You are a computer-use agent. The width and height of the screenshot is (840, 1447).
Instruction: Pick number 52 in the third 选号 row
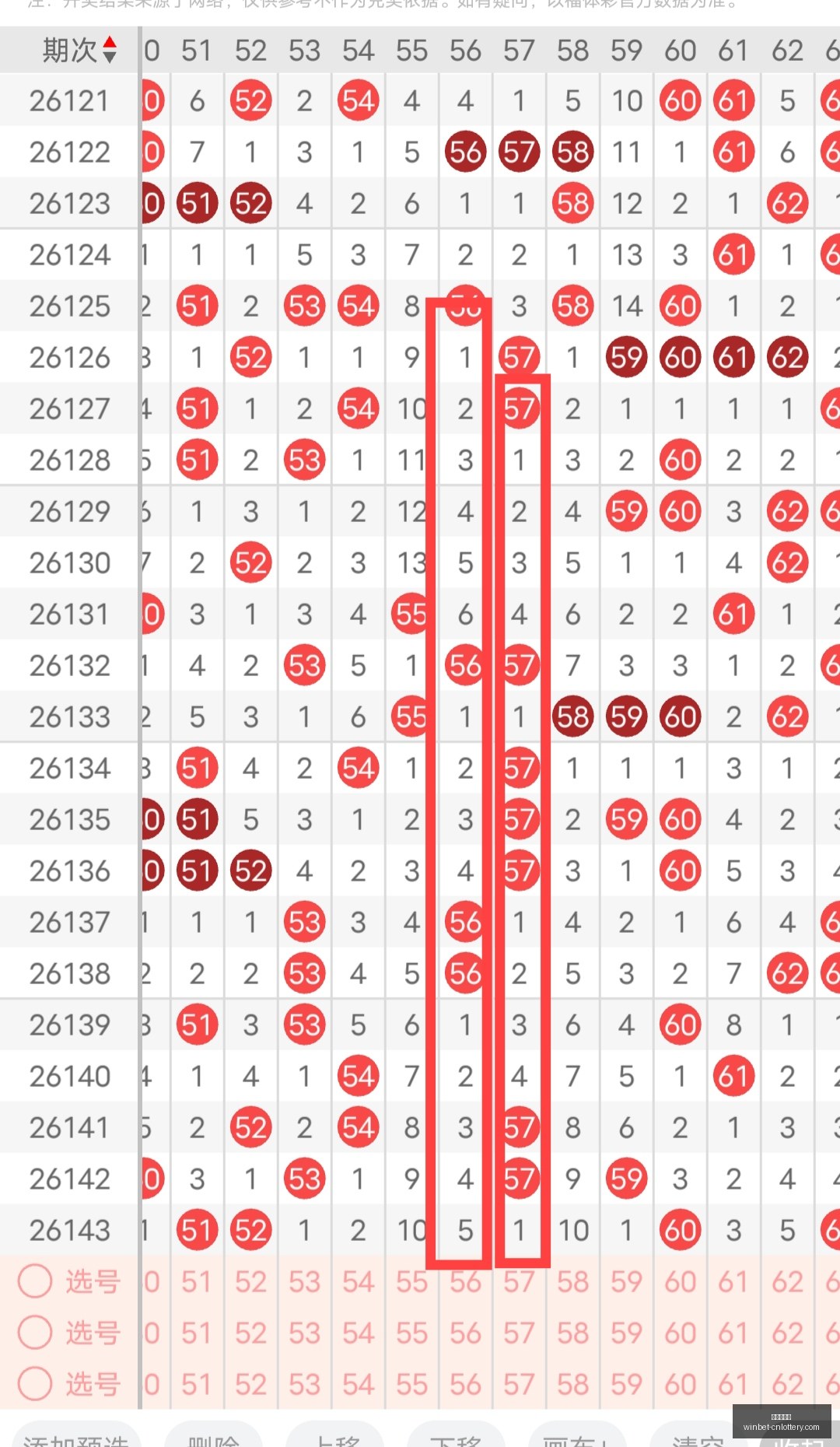click(250, 1384)
